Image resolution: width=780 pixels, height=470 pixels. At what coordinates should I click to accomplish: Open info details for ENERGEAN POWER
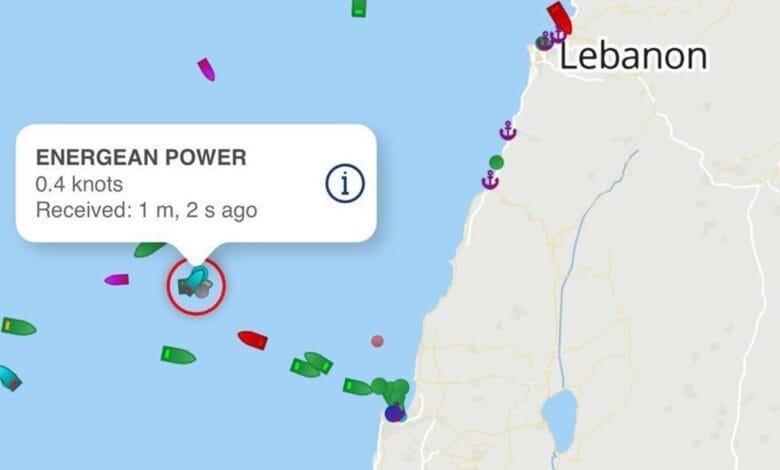[345, 183]
